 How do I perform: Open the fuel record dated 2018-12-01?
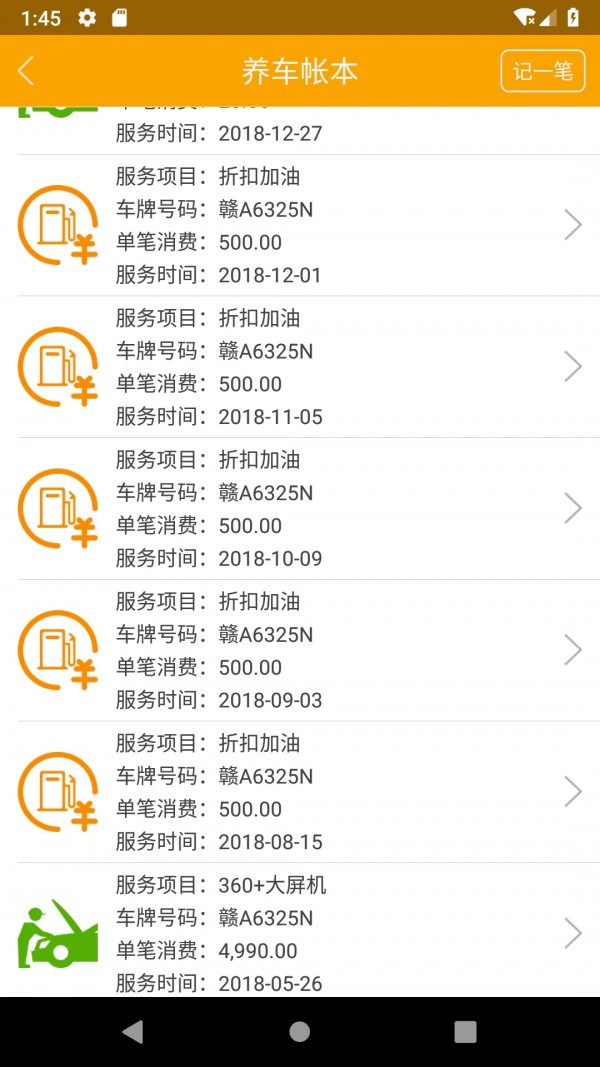pos(300,226)
